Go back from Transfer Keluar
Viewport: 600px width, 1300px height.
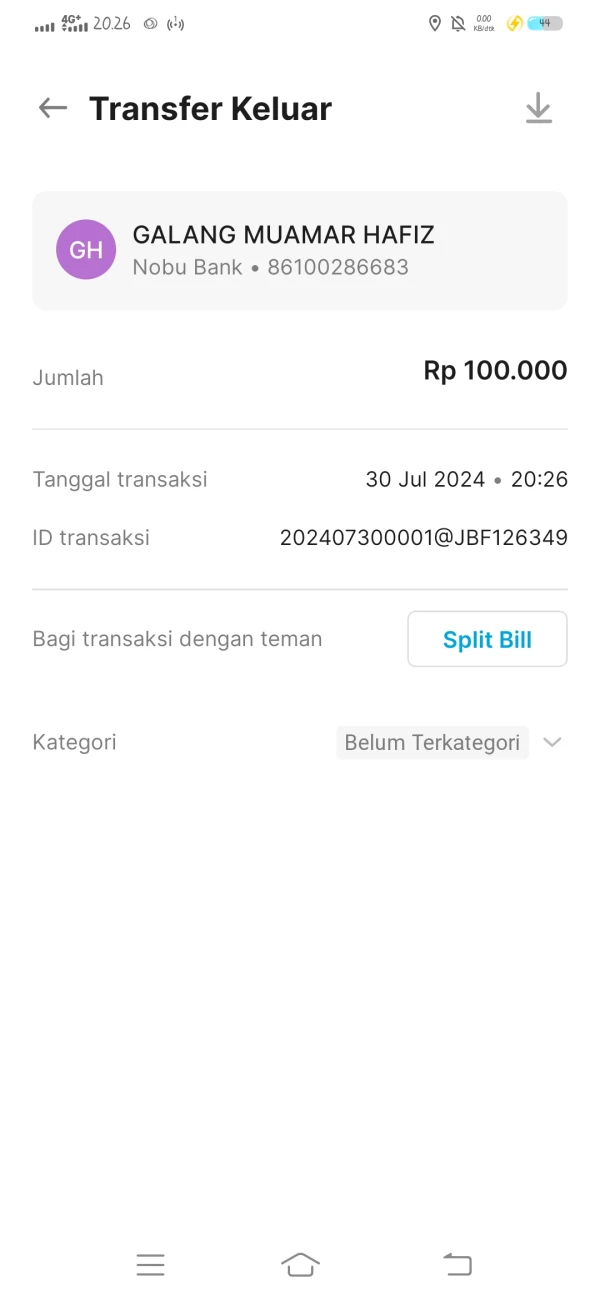53,108
